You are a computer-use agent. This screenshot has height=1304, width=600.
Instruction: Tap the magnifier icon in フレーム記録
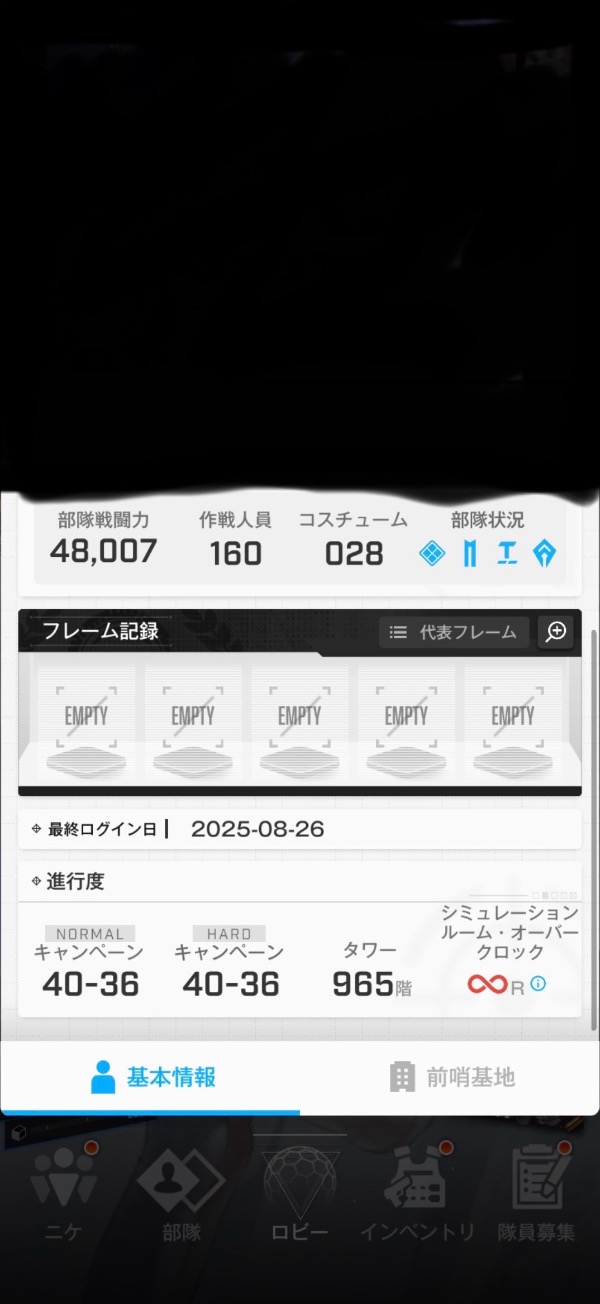(556, 632)
